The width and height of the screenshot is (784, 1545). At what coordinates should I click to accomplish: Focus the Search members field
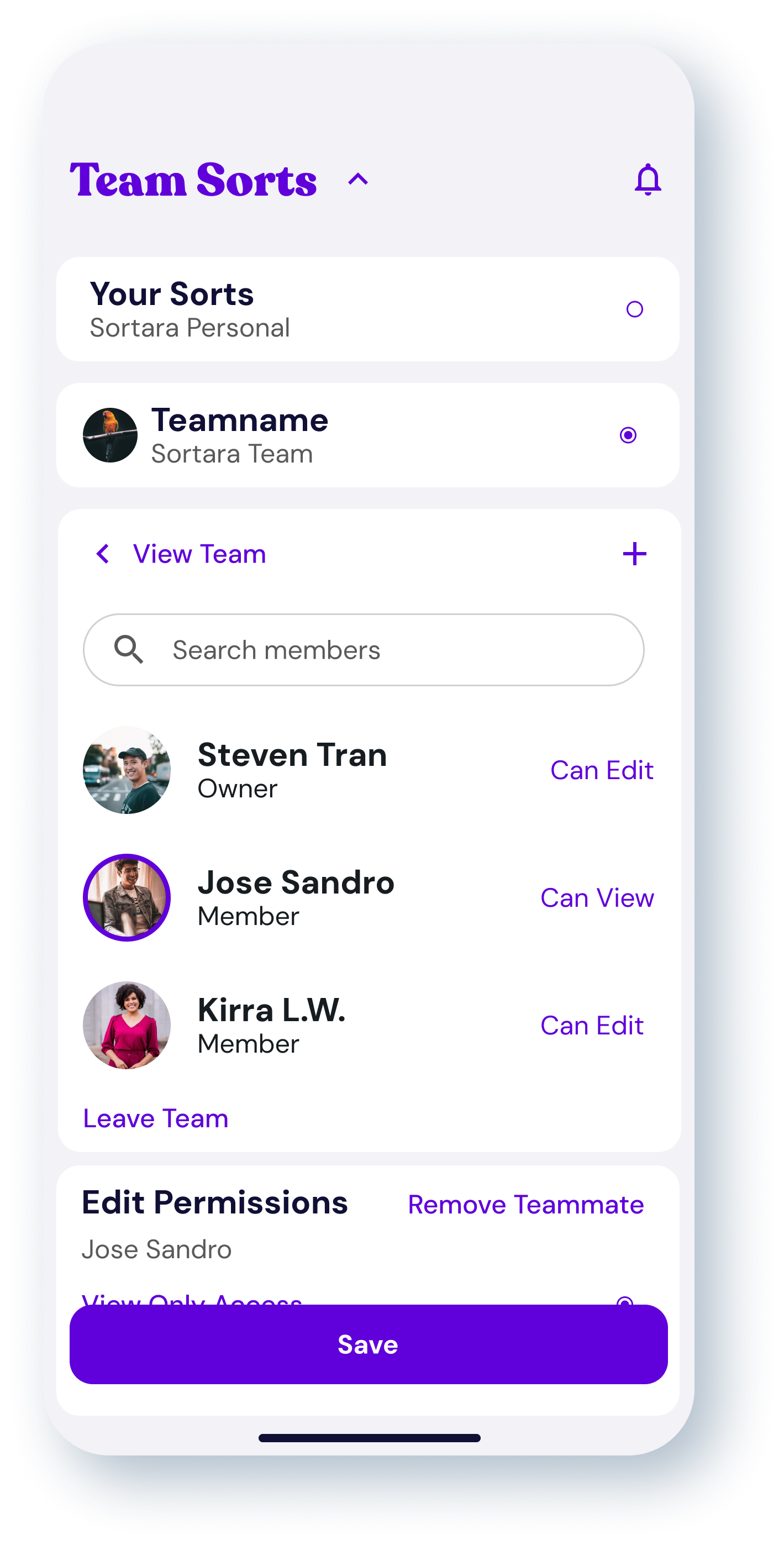364,649
